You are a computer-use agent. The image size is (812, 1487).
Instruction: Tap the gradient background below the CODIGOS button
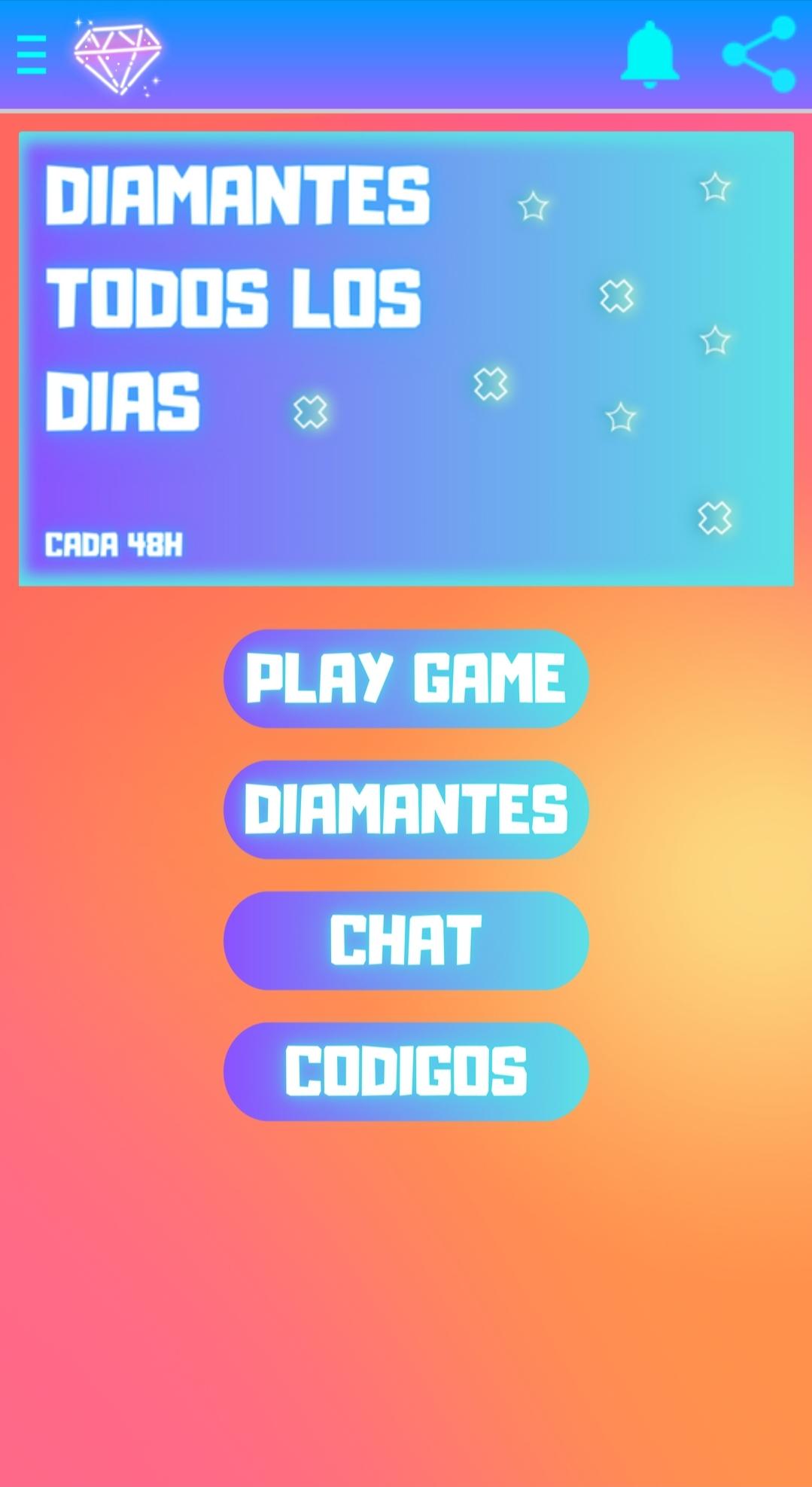tap(406, 1280)
